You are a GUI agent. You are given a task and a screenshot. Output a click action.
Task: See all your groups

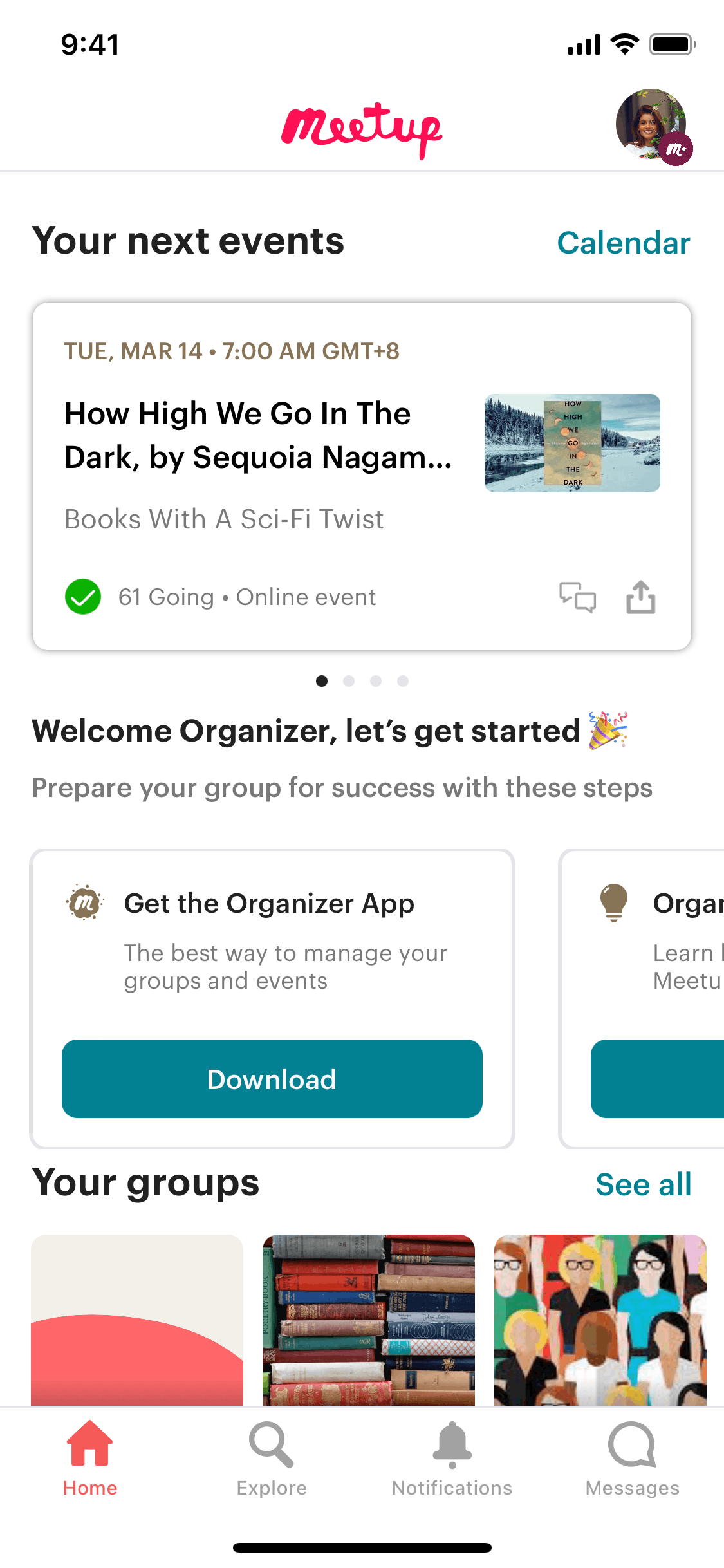[643, 1184]
